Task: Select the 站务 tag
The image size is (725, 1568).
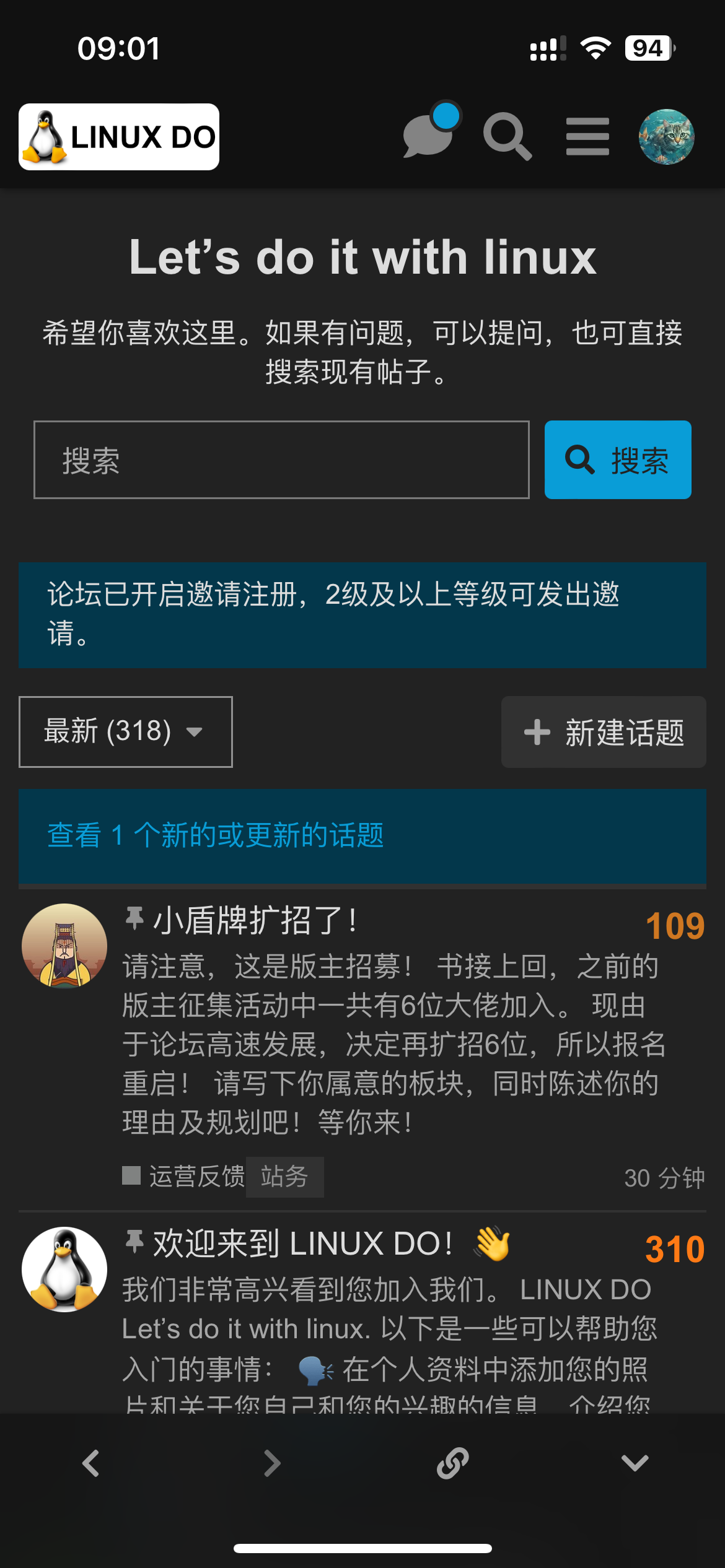Action: click(284, 1177)
